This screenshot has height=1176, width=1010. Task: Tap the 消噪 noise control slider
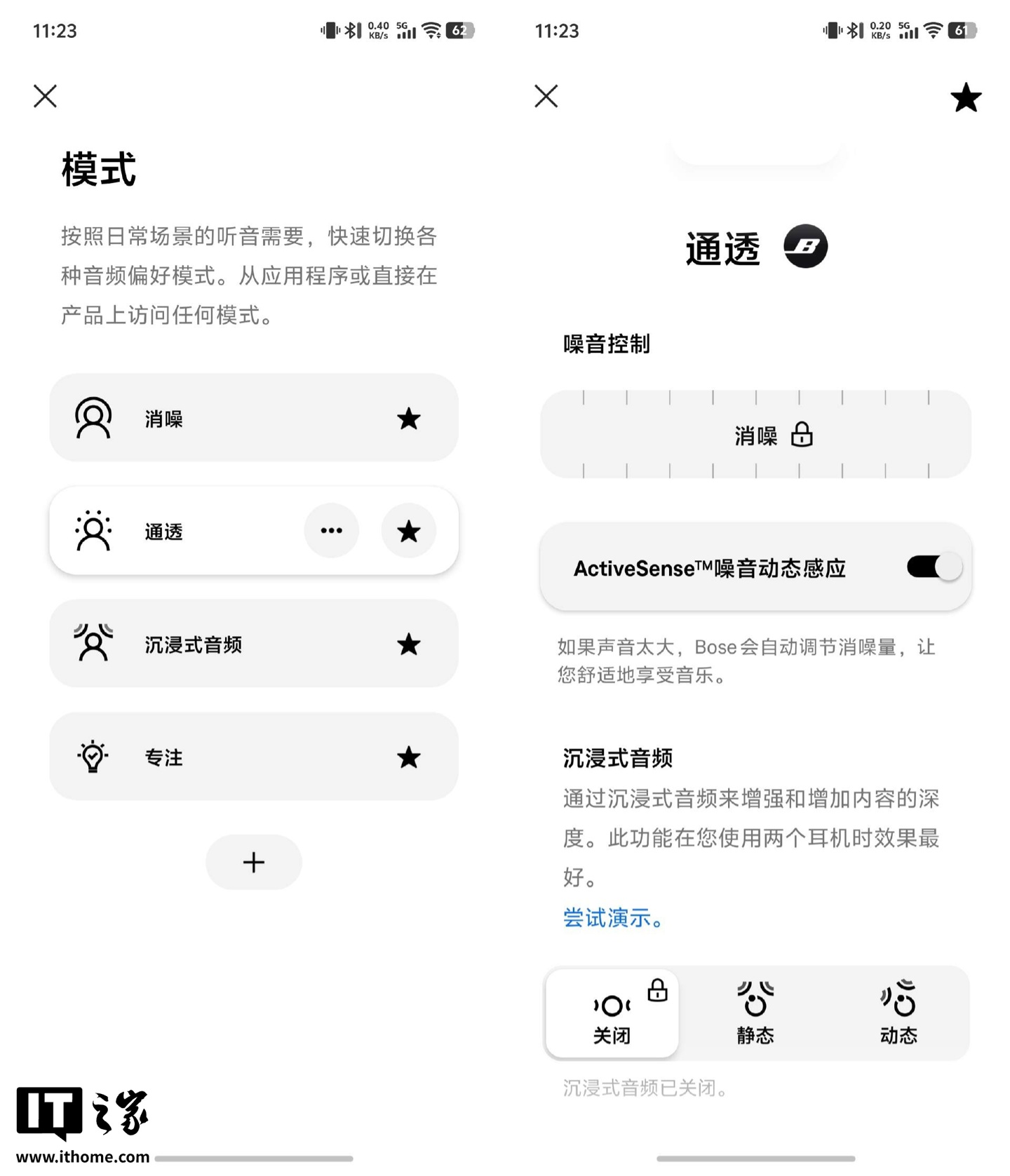pyautogui.click(x=755, y=435)
